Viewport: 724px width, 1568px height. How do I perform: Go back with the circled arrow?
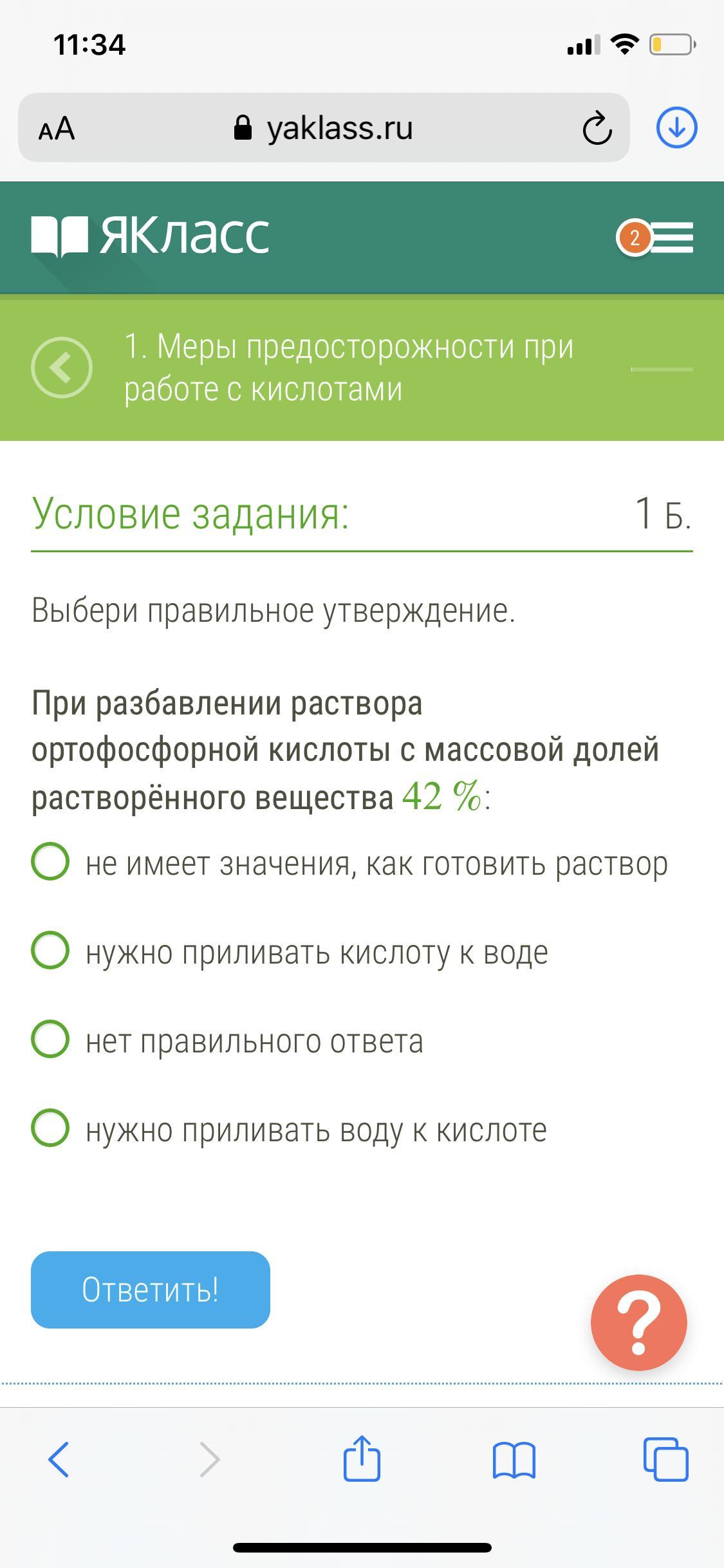(62, 368)
